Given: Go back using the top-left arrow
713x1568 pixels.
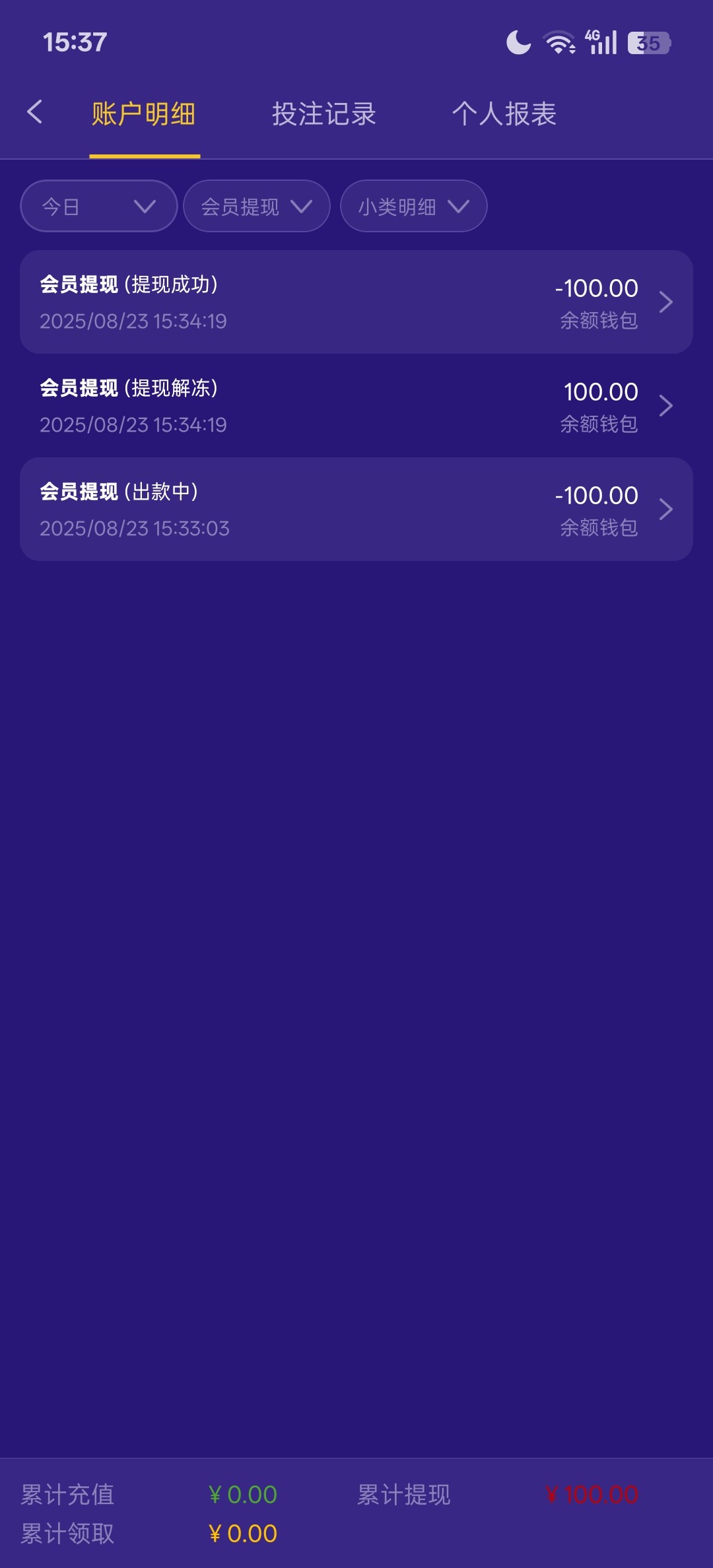Looking at the screenshot, I should click(35, 112).
